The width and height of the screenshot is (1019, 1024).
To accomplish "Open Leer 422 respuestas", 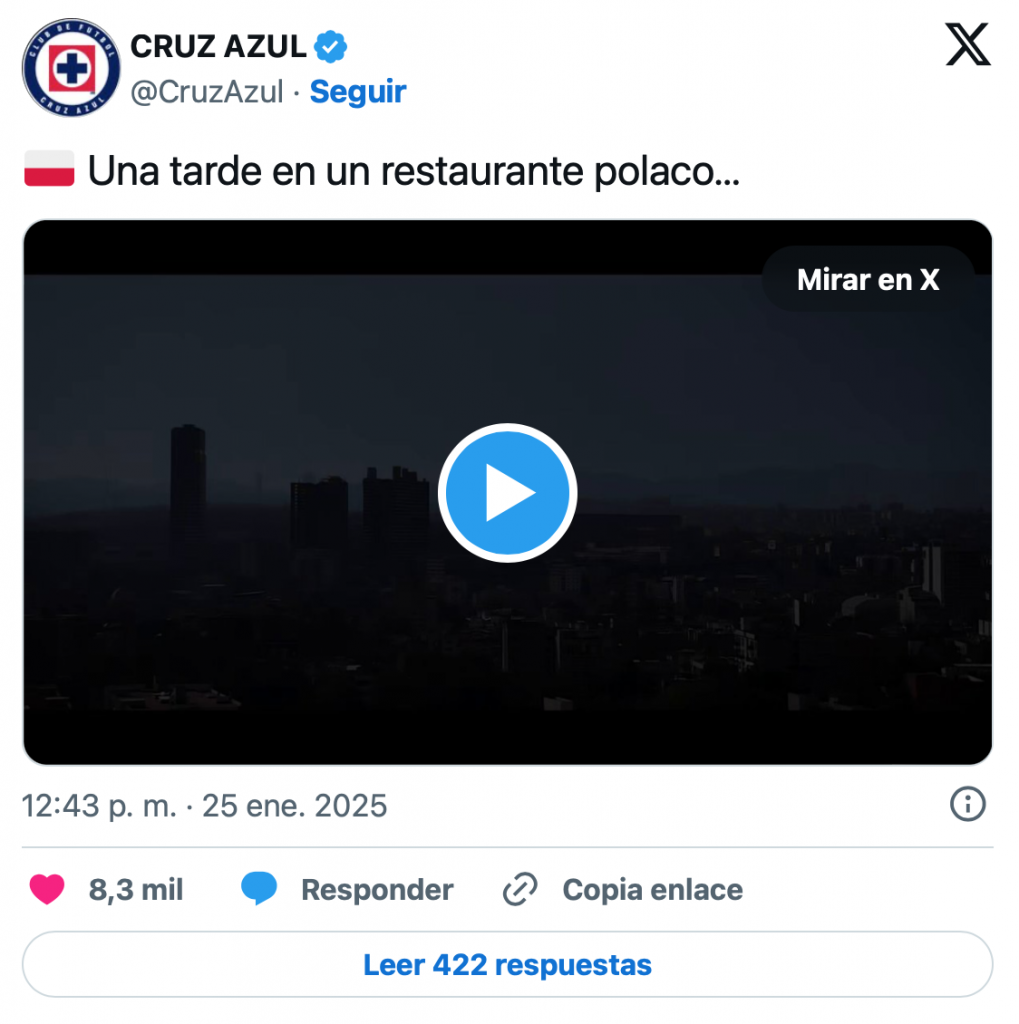I will (508, 965).
